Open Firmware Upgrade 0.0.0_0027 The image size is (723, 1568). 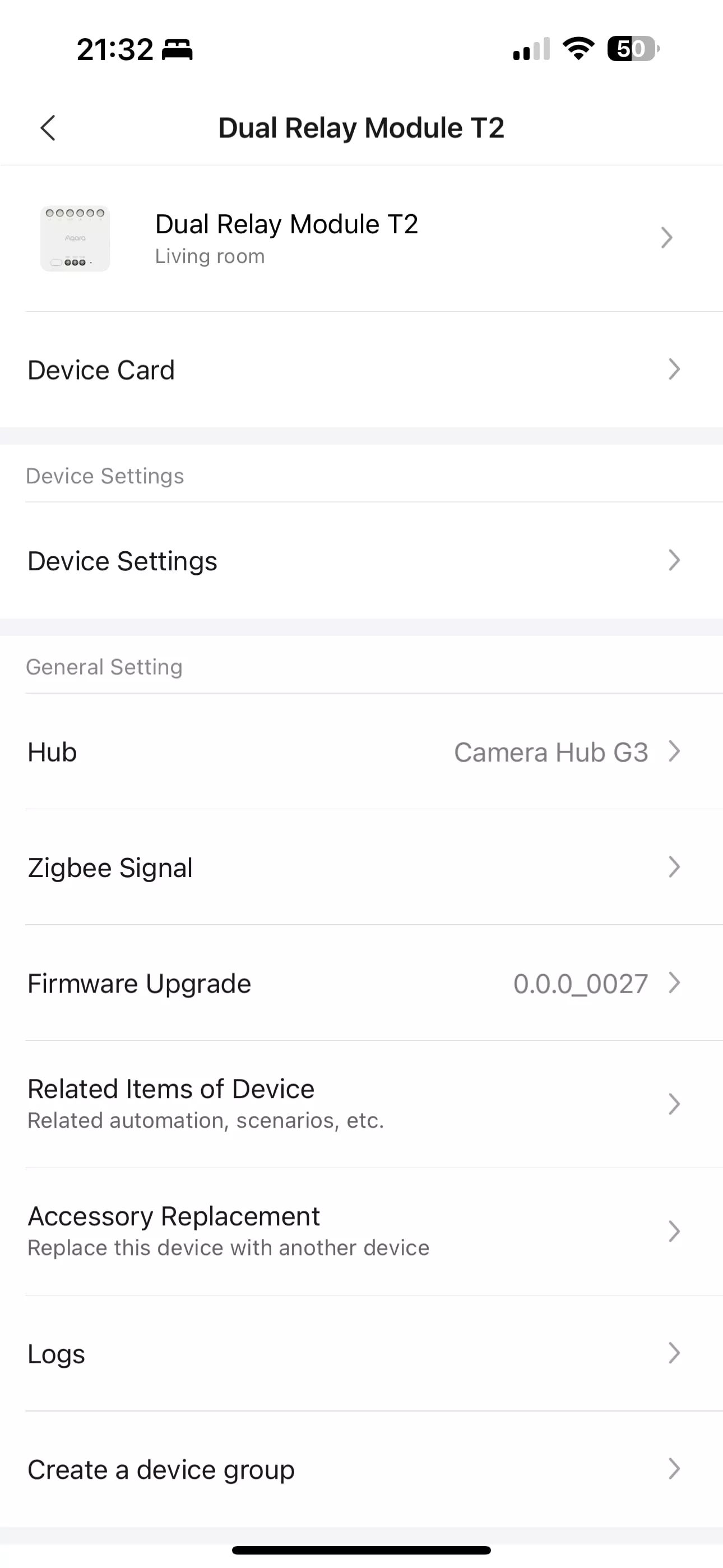tap(361, 983)
